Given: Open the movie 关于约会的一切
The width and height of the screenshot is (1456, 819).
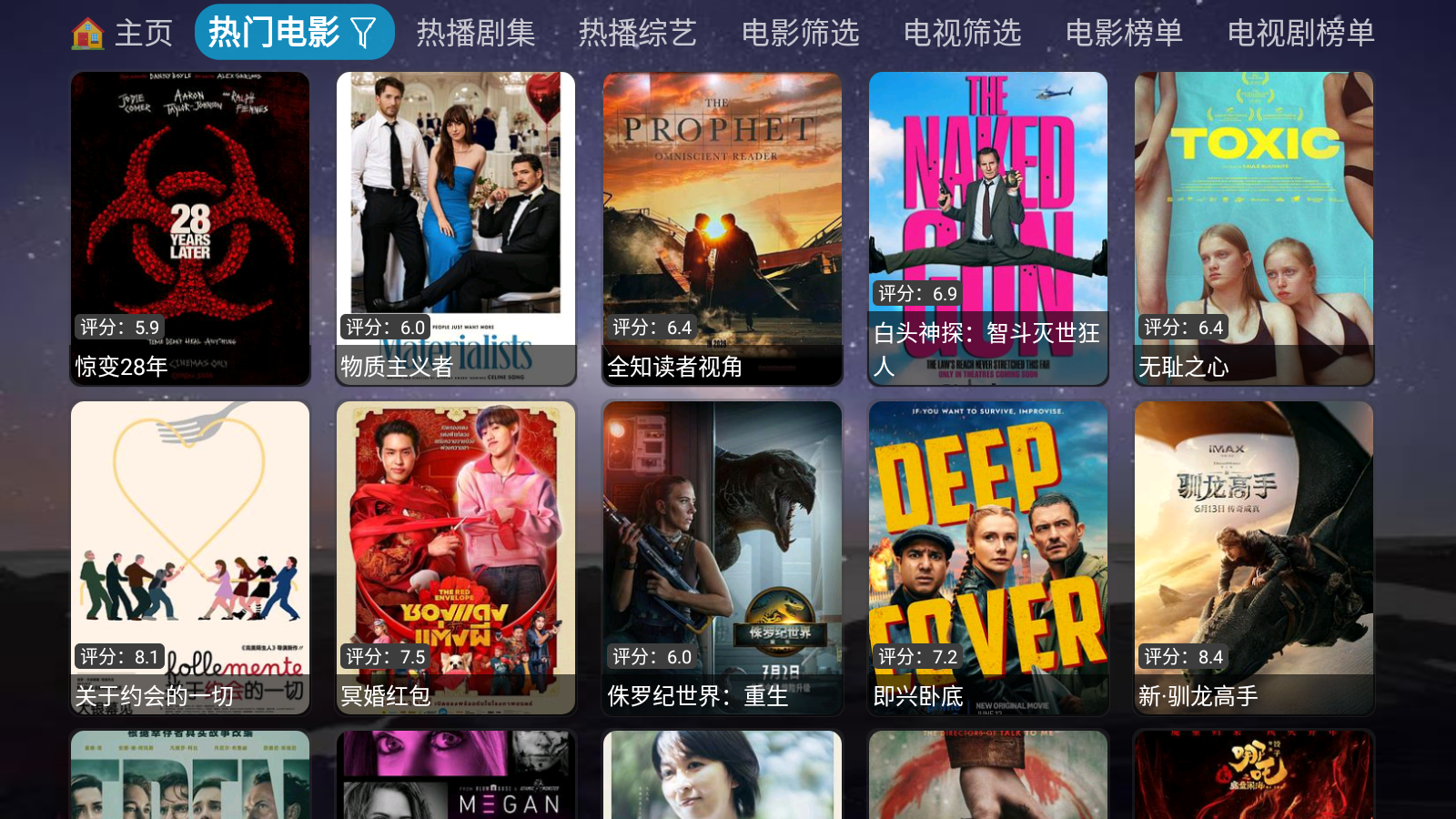Looking at the screenshot, I should (x=190, y=557).
